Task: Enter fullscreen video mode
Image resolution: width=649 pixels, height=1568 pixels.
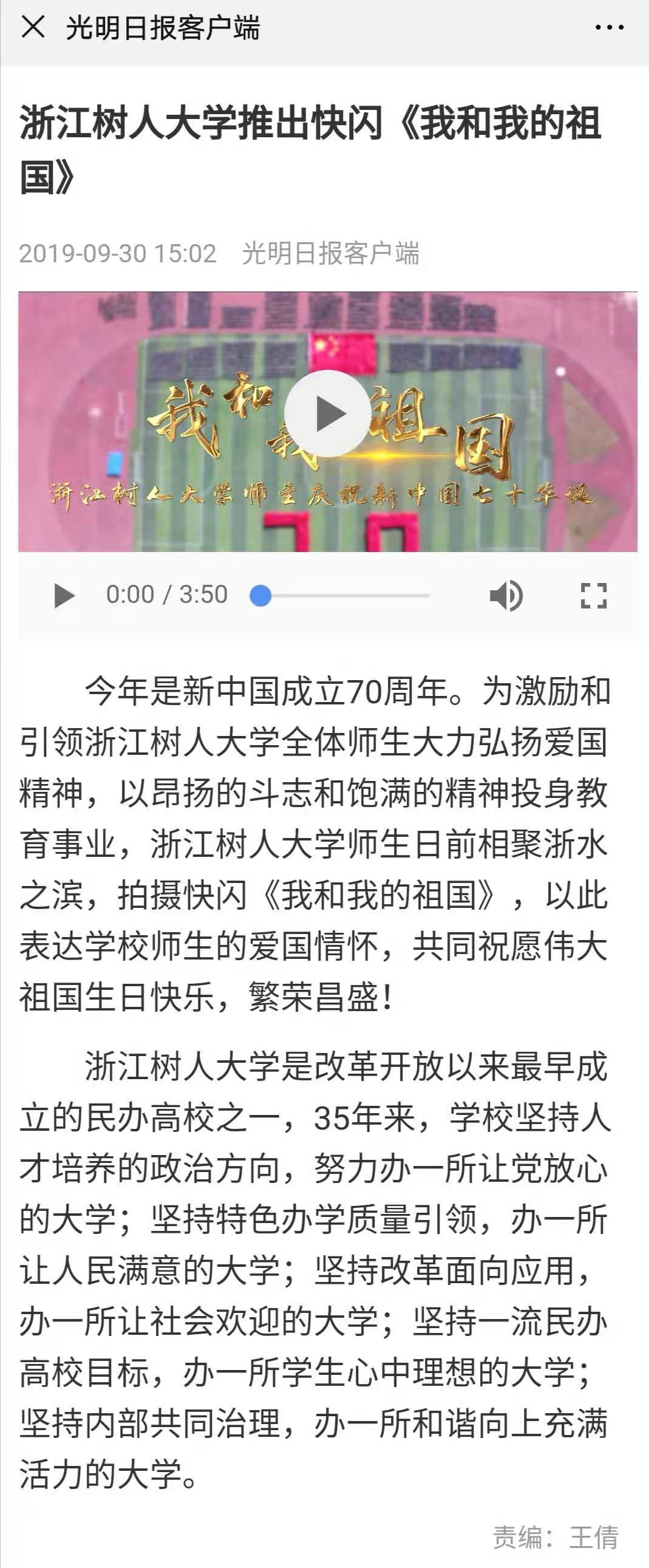Action: tap(593, 595)
